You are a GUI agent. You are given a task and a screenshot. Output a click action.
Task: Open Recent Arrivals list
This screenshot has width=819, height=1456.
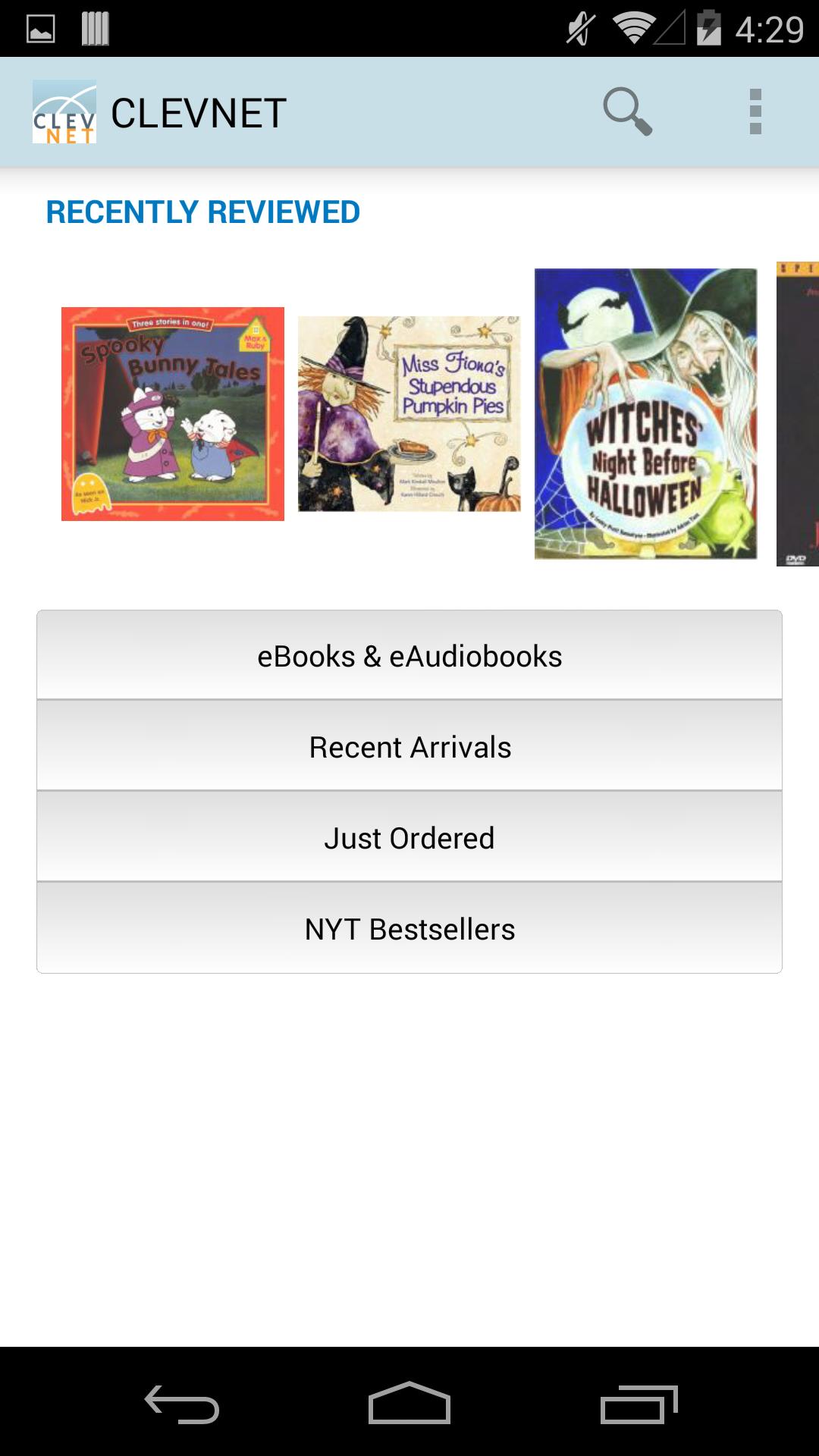coord(409,747)
